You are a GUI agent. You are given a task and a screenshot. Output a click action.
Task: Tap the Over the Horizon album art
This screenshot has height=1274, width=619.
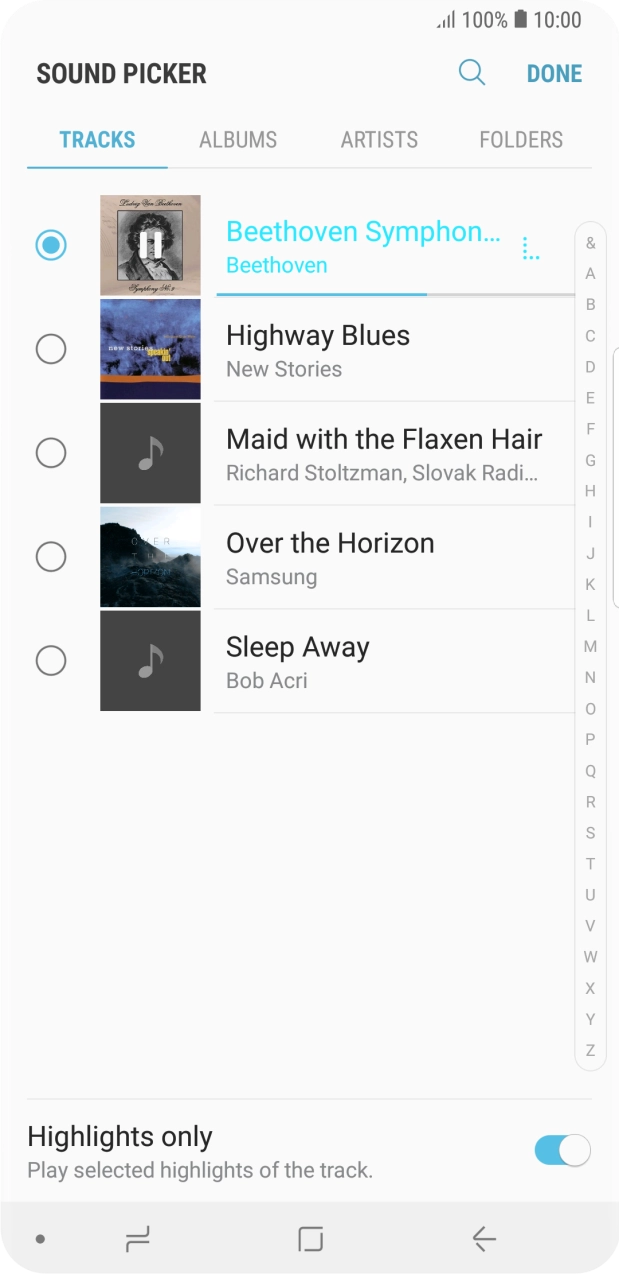[150, 557]
